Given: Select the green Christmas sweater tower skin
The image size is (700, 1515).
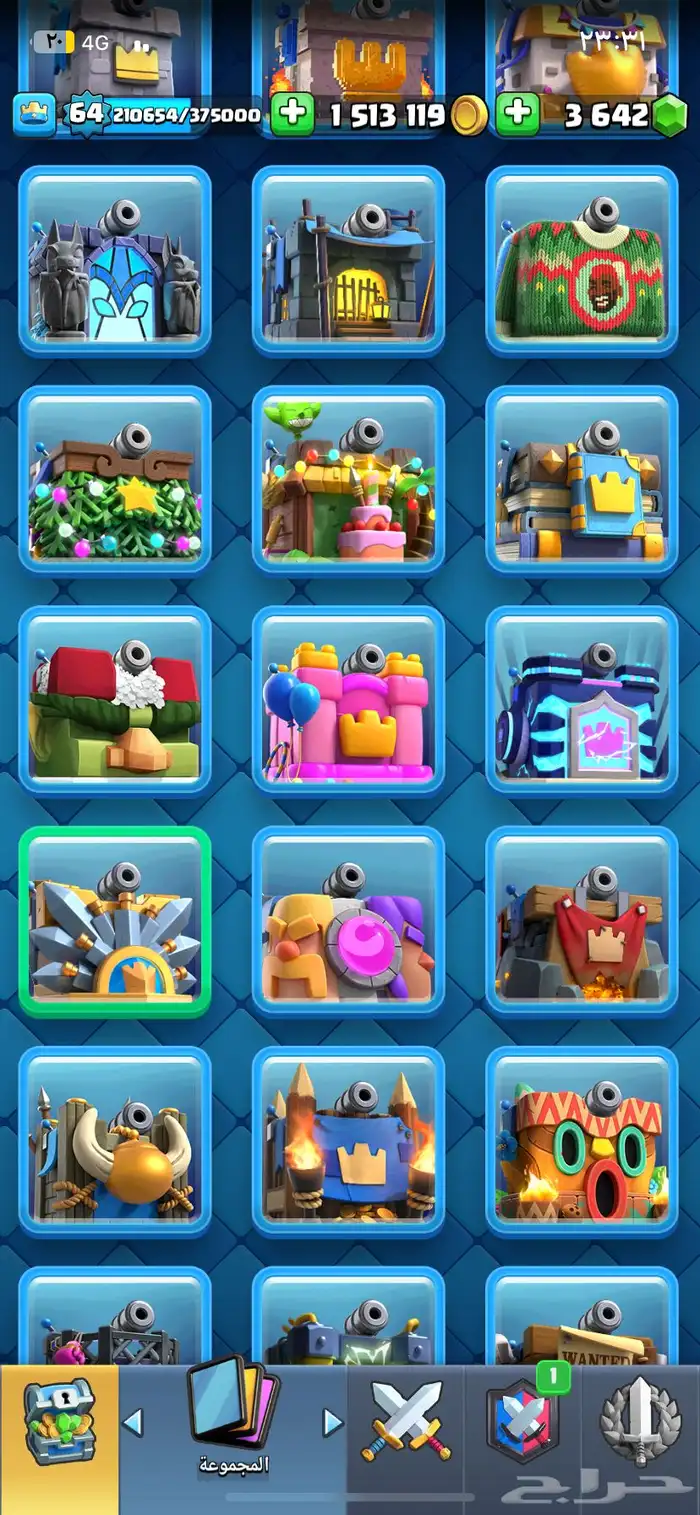Looking at the screenshot, I should (582, 260).
